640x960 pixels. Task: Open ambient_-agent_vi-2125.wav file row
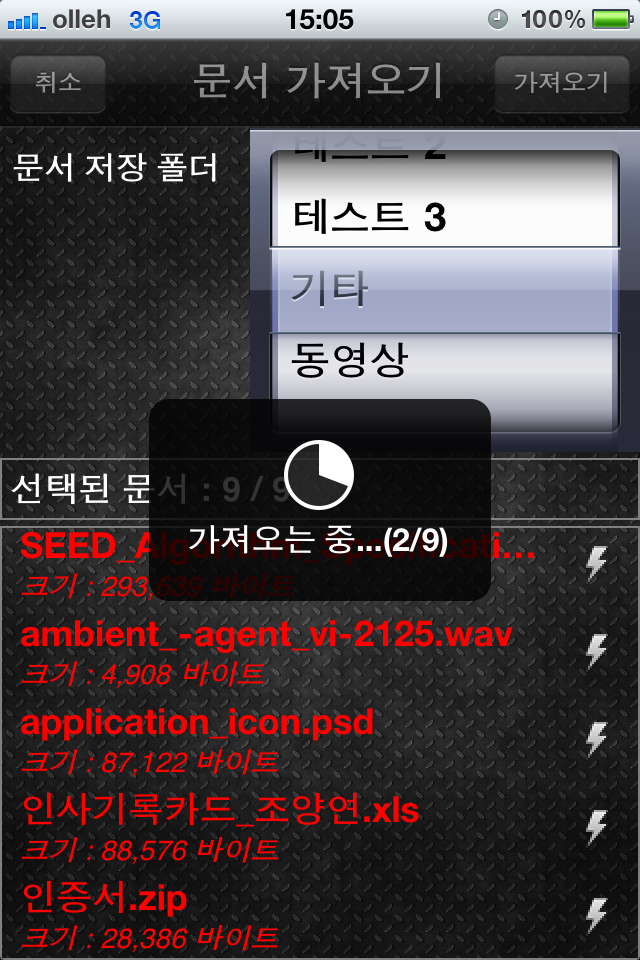pyautogui.click(x=268, y=649)
